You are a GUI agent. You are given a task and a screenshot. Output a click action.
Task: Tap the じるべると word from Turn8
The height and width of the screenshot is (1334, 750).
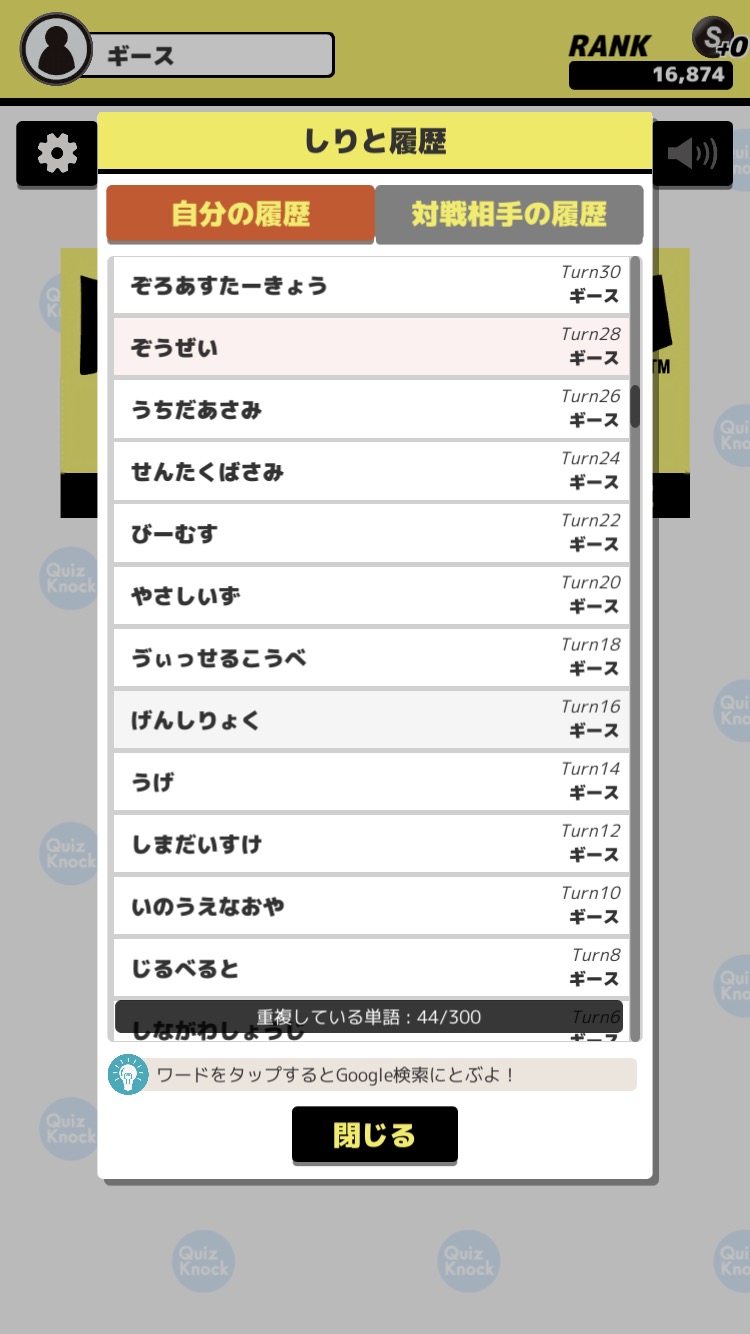coord(371,967)
